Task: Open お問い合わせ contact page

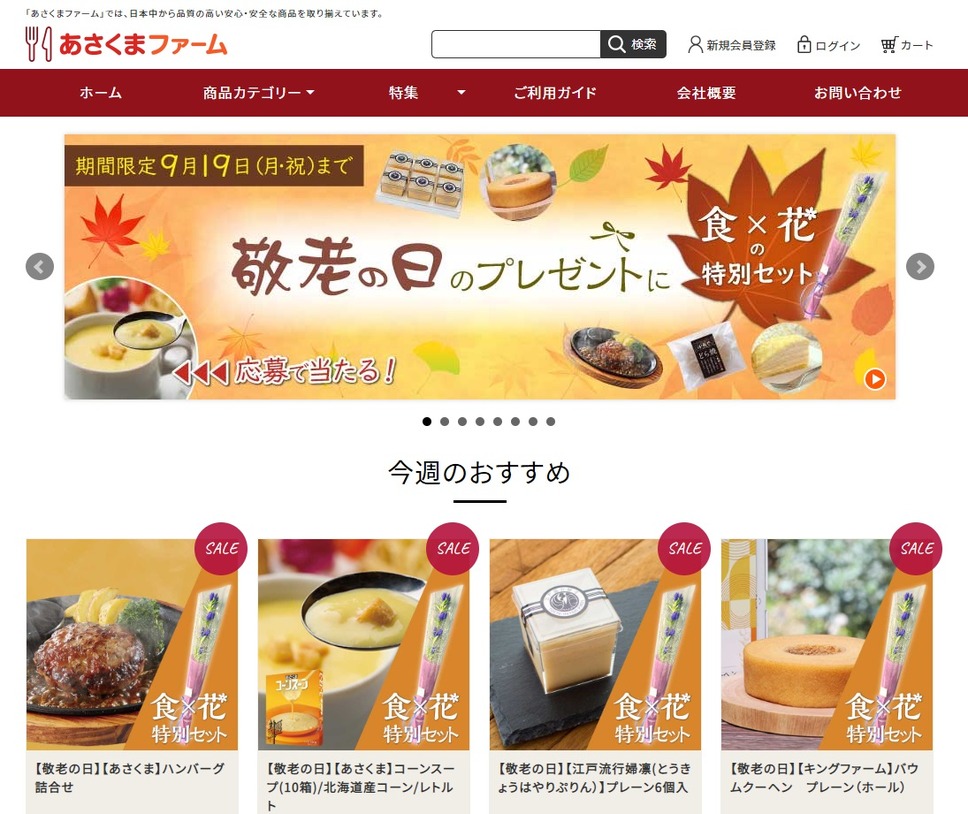Action: click(x=857, y=93)
